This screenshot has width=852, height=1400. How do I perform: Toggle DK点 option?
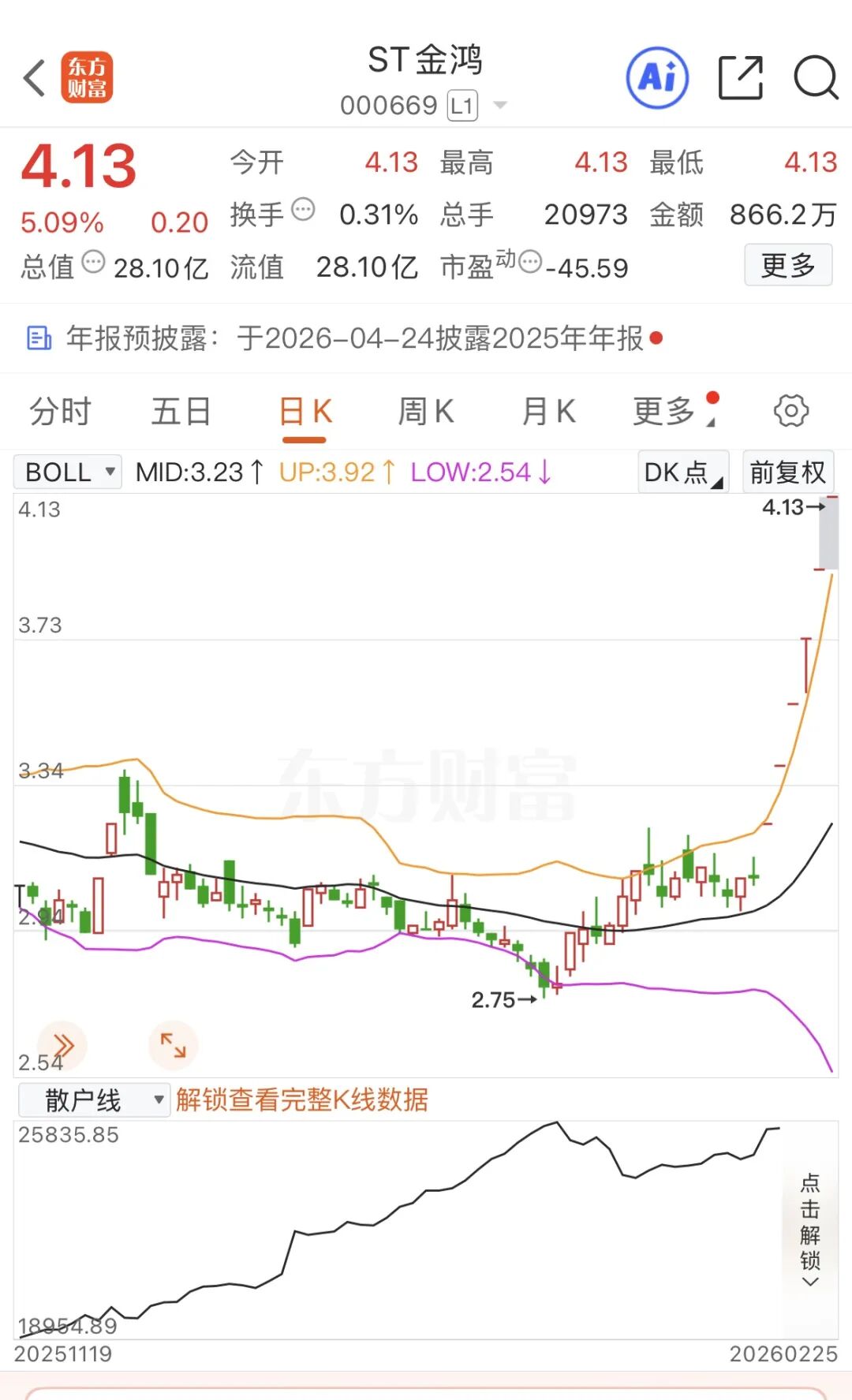[682, 472]
